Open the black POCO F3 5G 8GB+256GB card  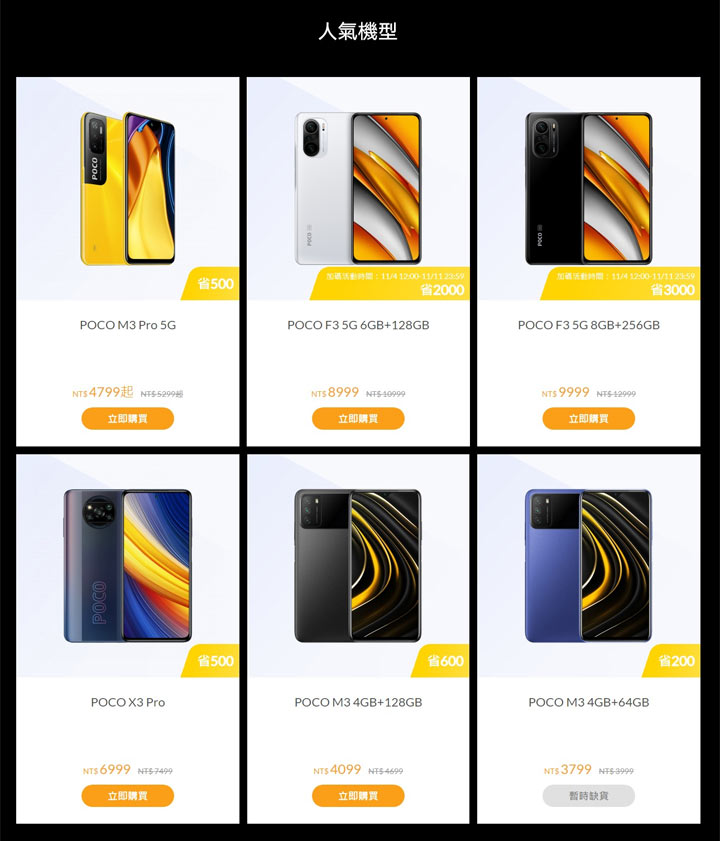coord(588,188)
